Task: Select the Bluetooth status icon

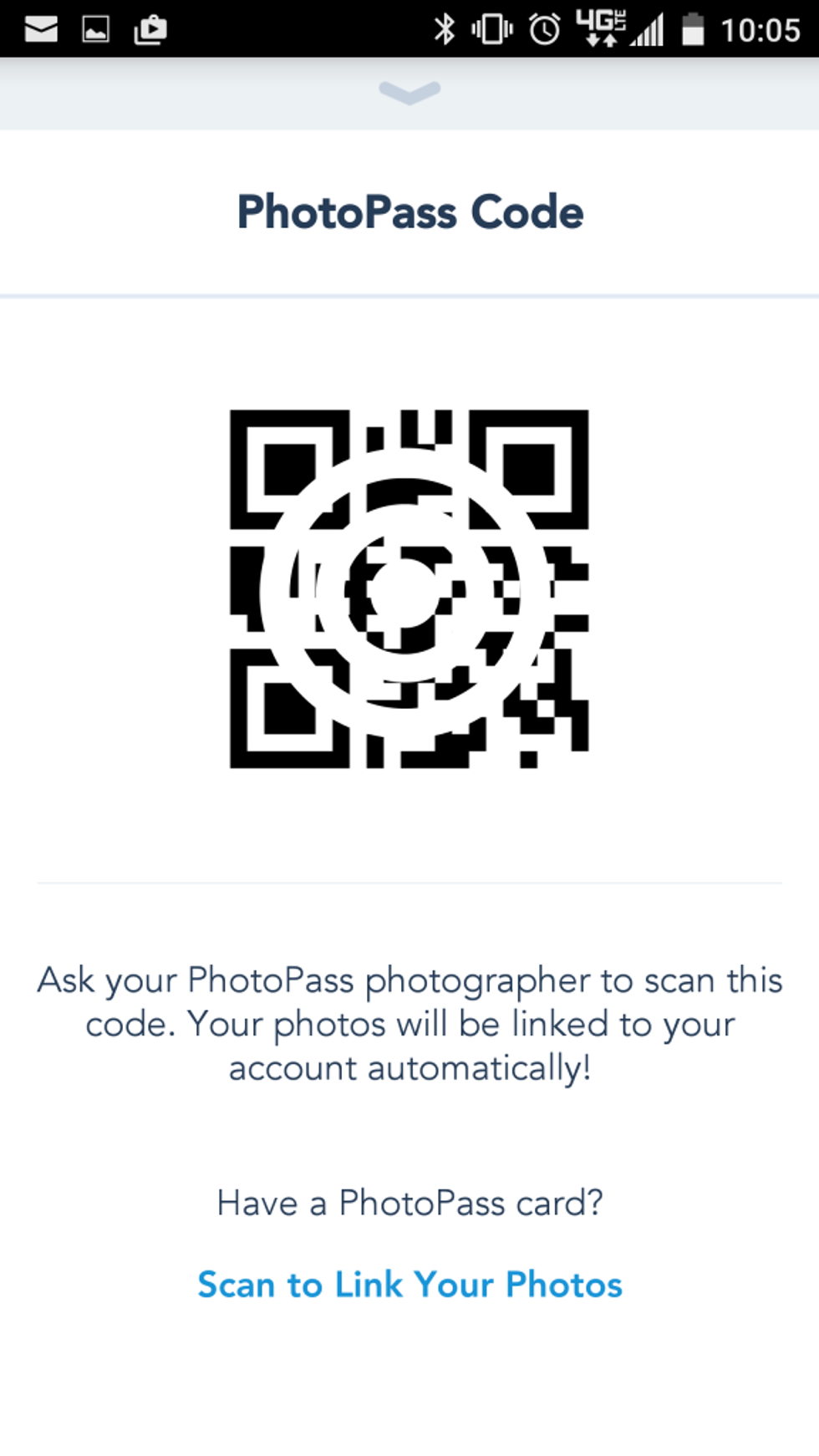Action: (x=444, y=28)
